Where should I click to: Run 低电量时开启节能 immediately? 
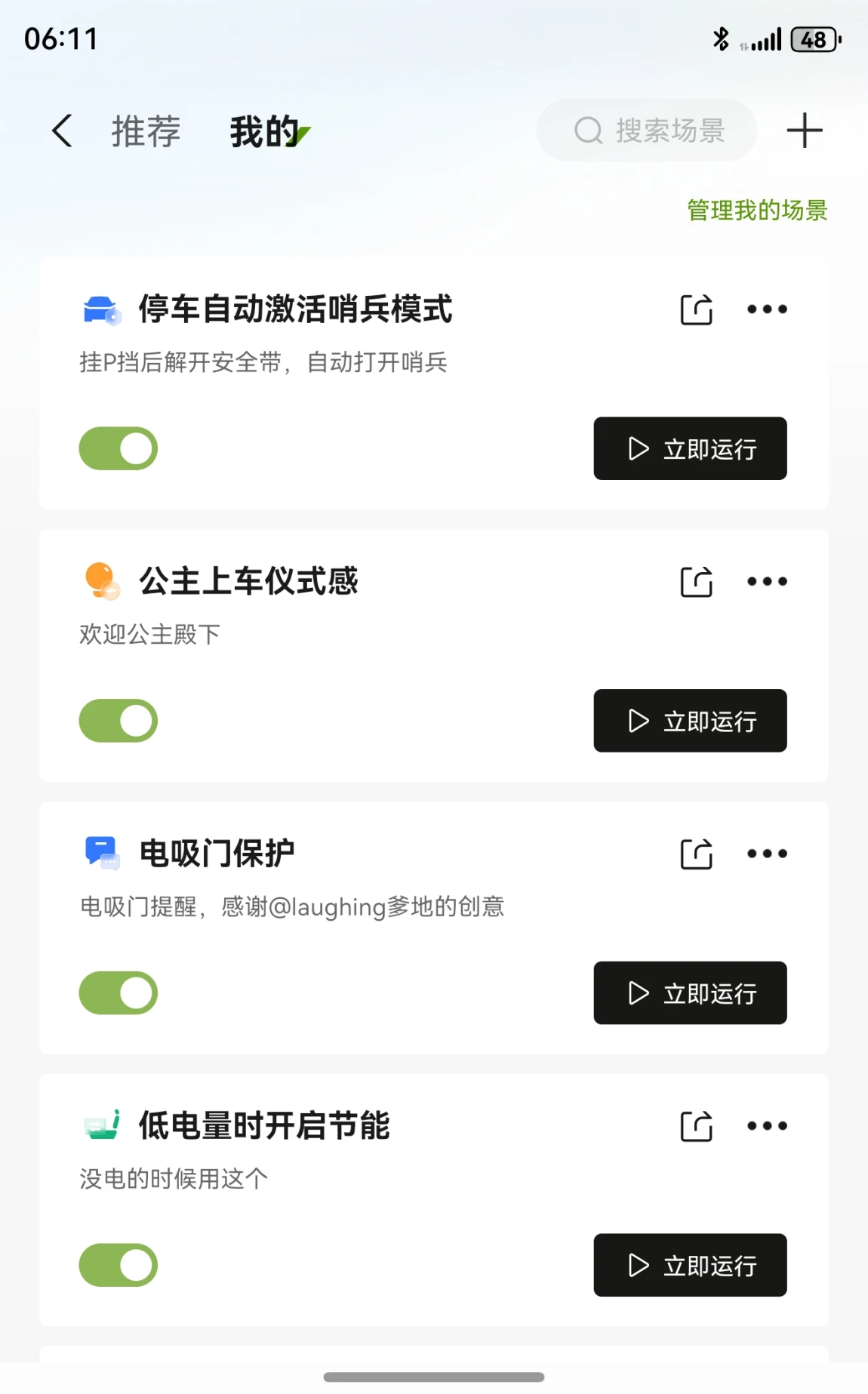[690, 1265]
